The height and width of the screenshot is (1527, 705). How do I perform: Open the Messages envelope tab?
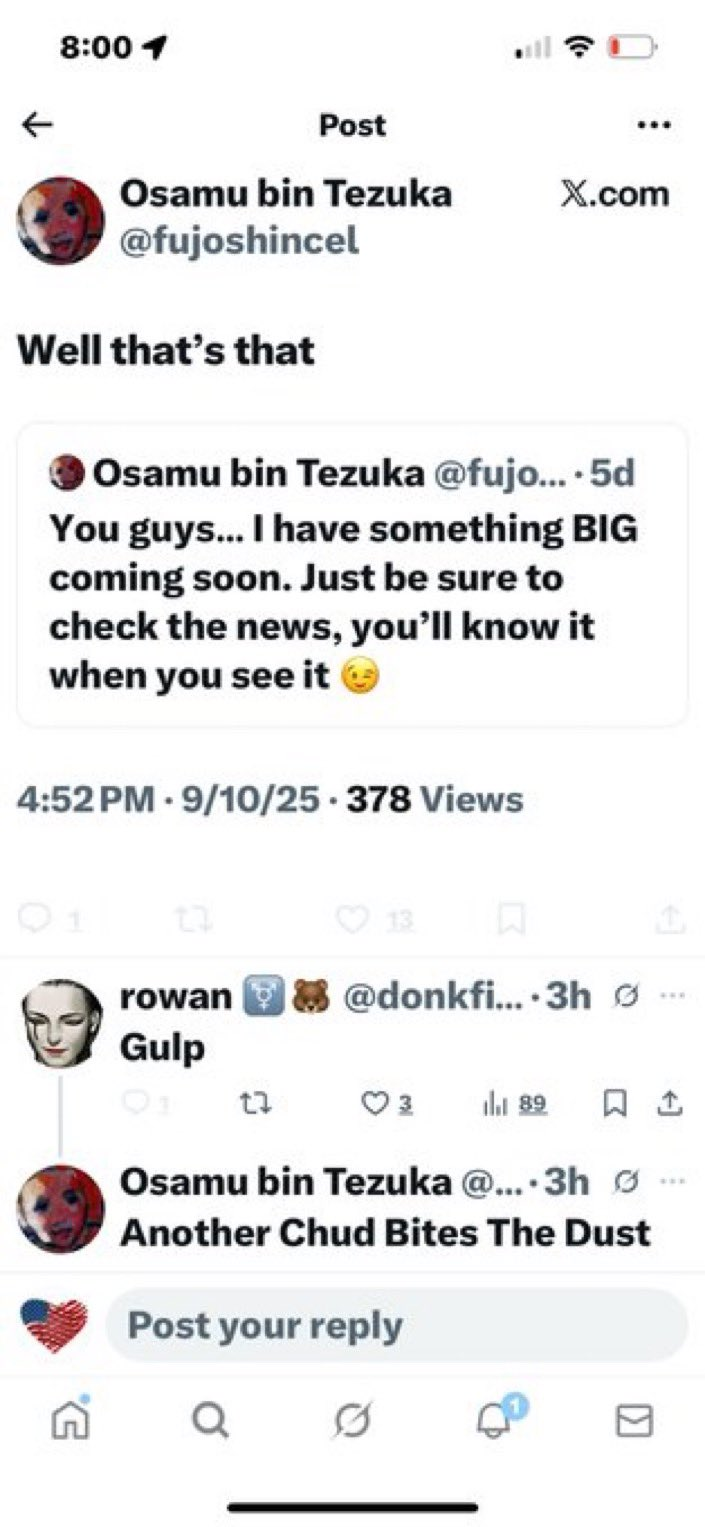pyautogui.click(x=634, y=1420)
